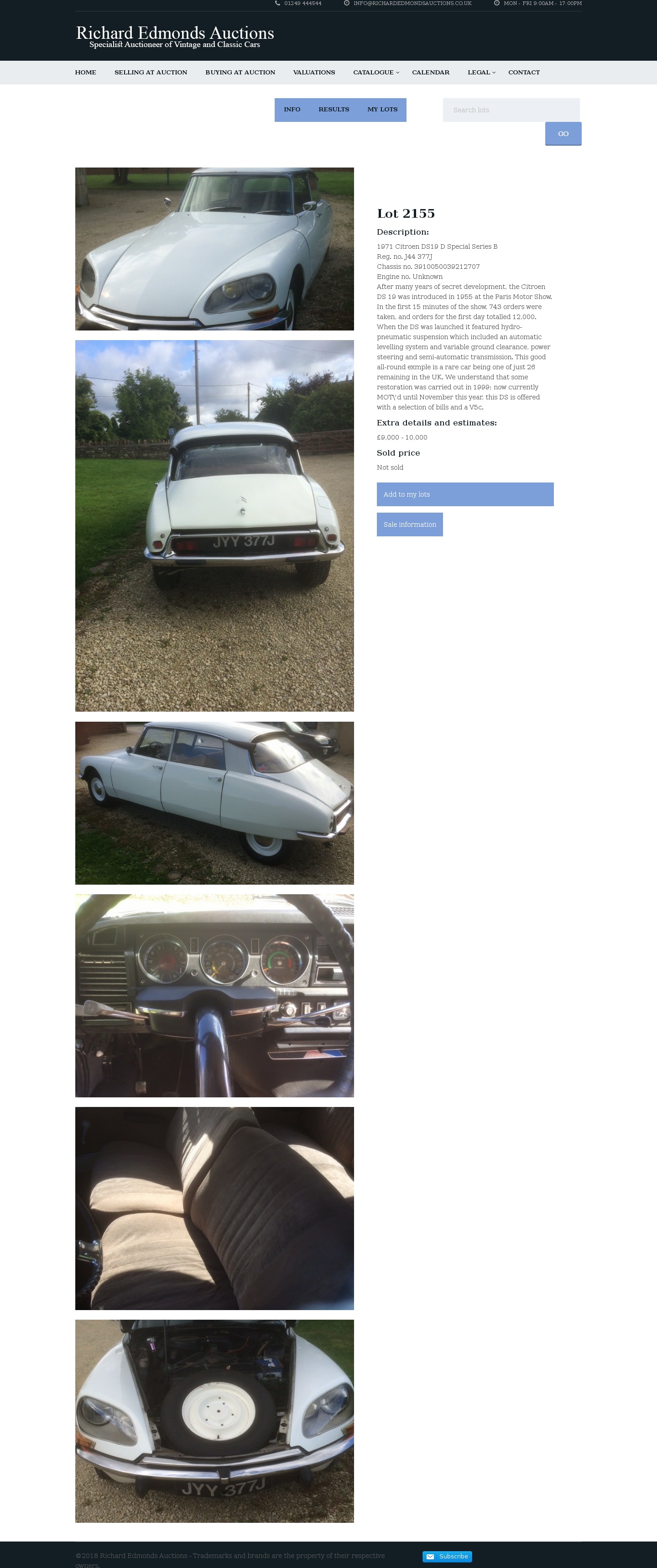This screenshot has height=1568, width=657.
Task: Switch to the Results tab
Action: coord(334,110)
